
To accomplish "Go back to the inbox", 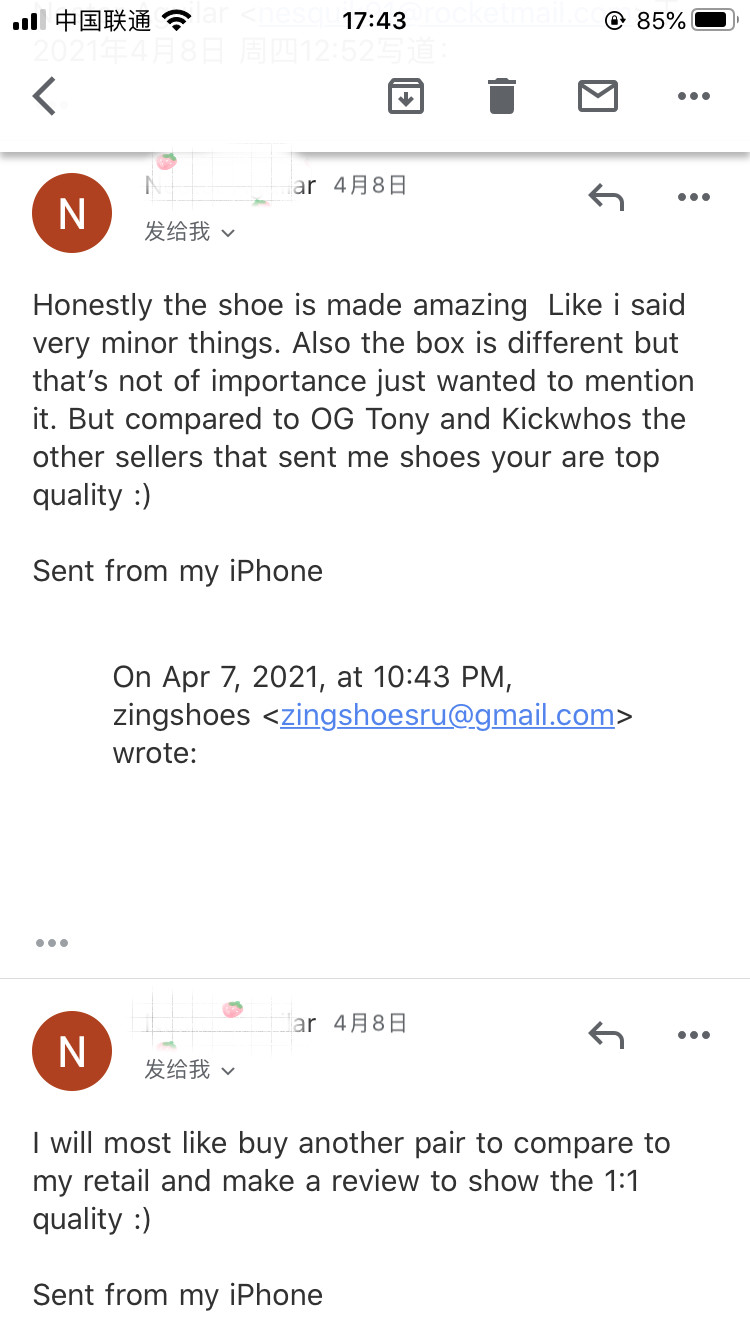I will click(x=45, y=96).
